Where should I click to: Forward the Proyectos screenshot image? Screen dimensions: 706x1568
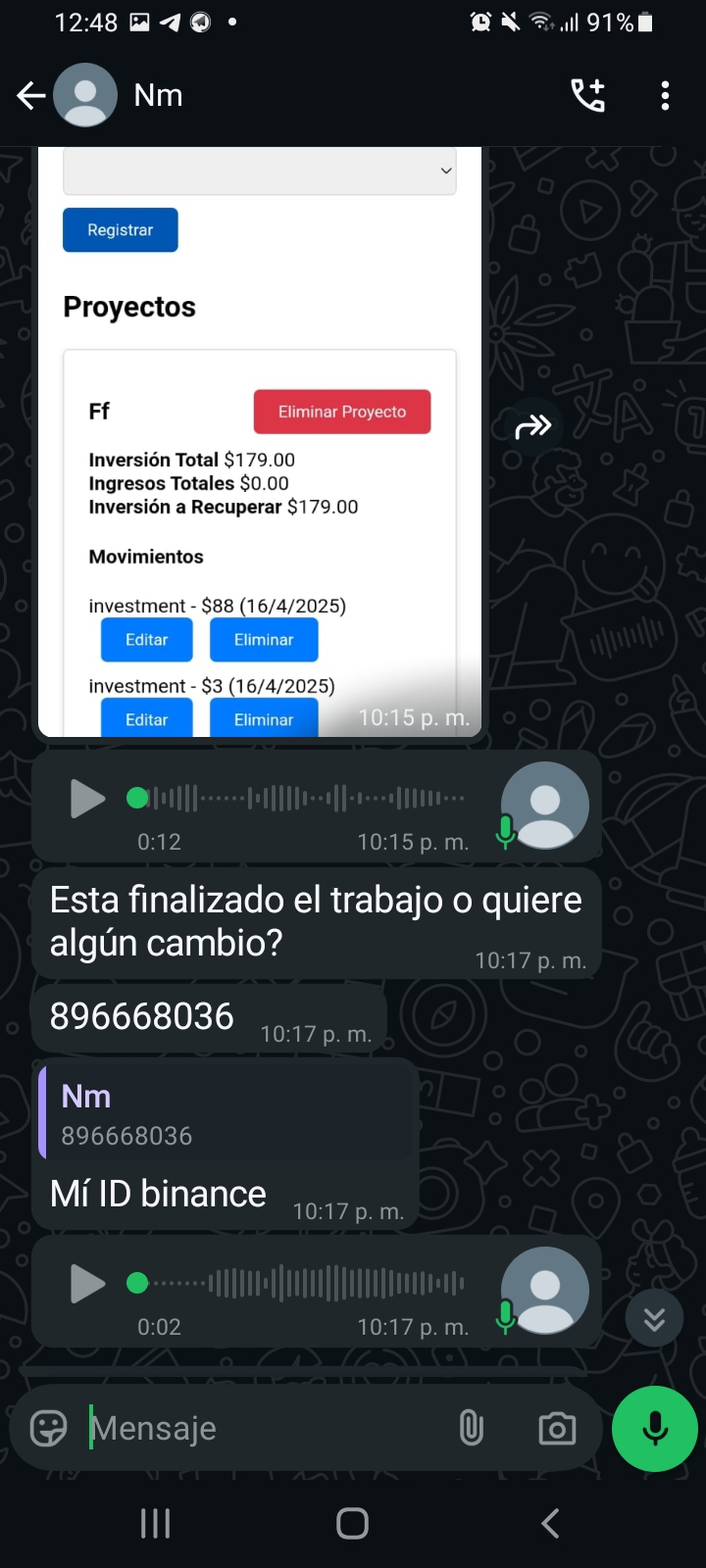(x=533, y=426)
